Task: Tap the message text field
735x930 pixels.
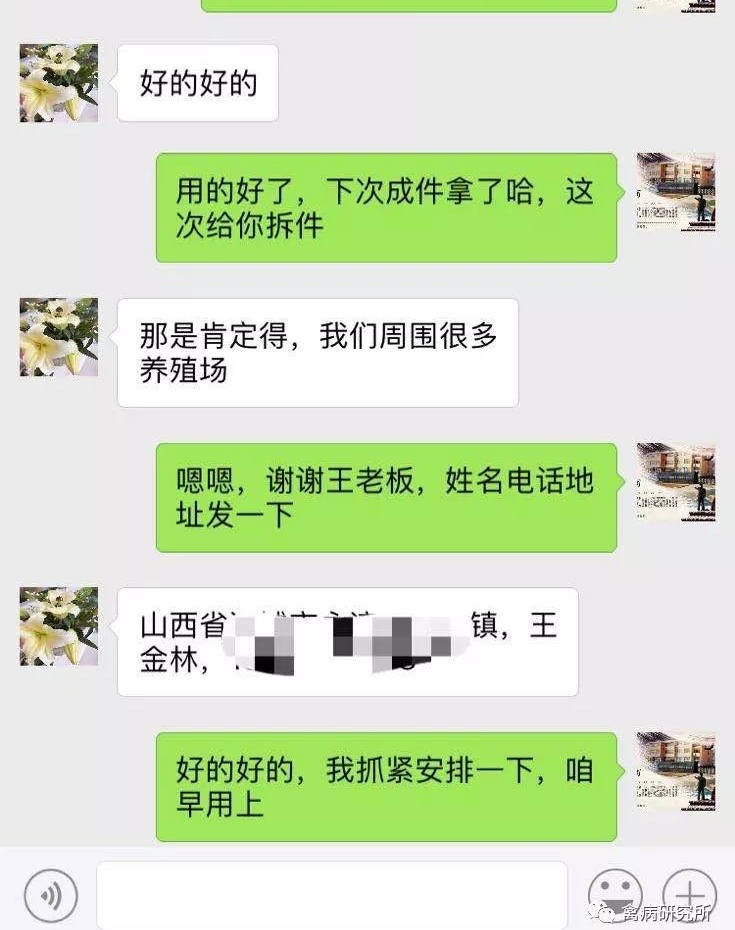Action: (x=331, y=895)
